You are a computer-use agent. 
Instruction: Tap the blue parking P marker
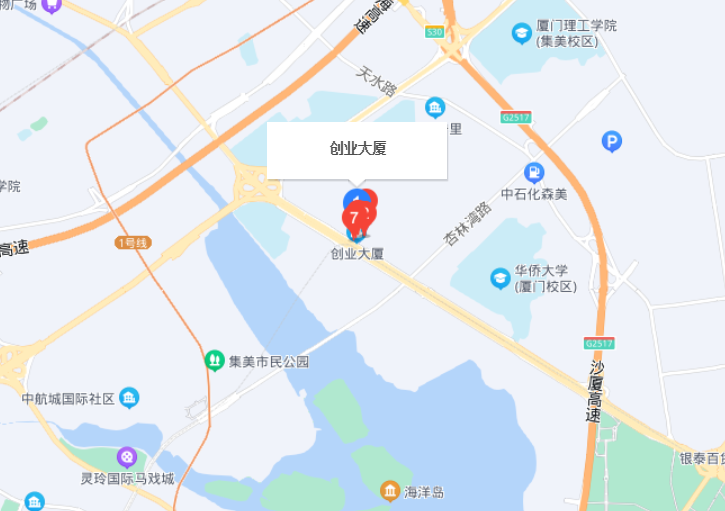[x=612, y=142]
